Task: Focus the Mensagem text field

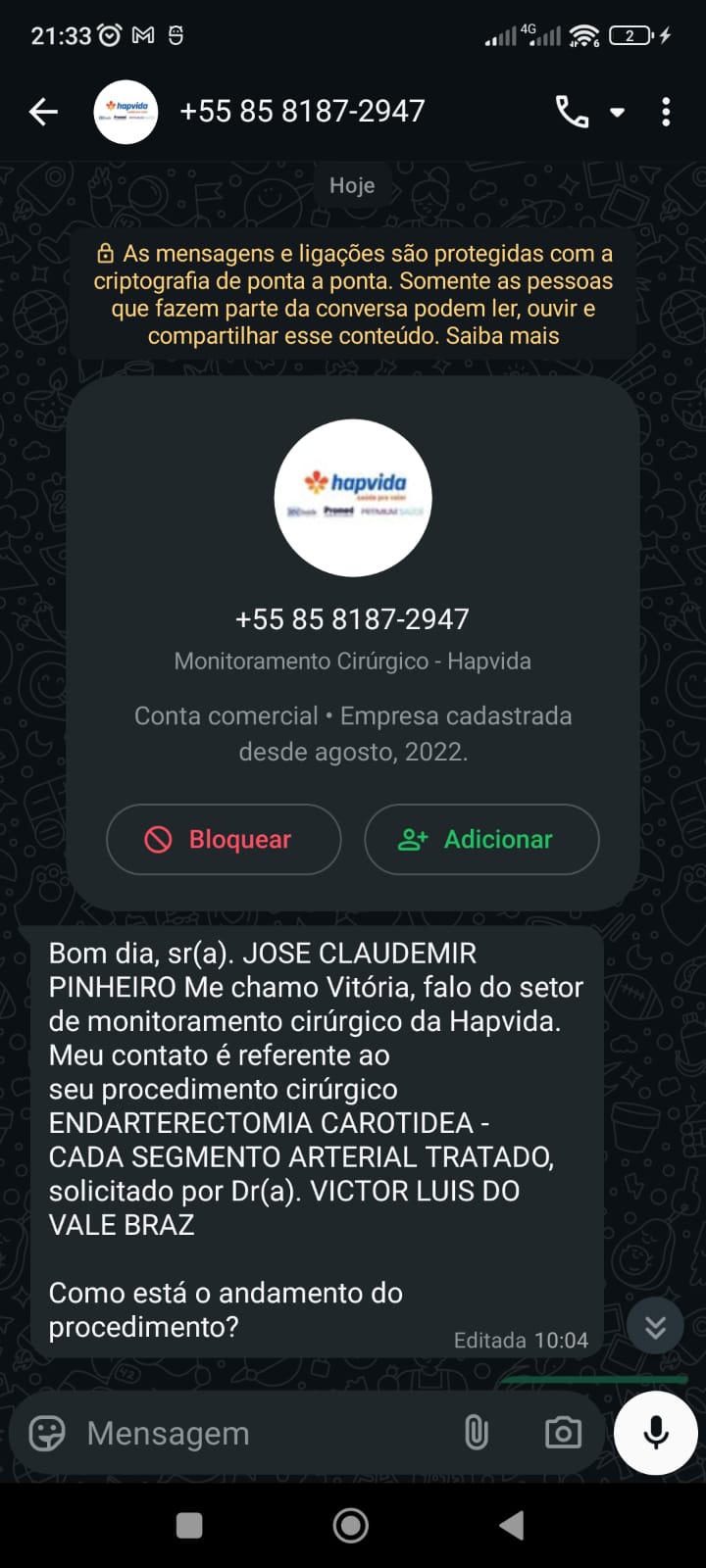Action: 255,1433
